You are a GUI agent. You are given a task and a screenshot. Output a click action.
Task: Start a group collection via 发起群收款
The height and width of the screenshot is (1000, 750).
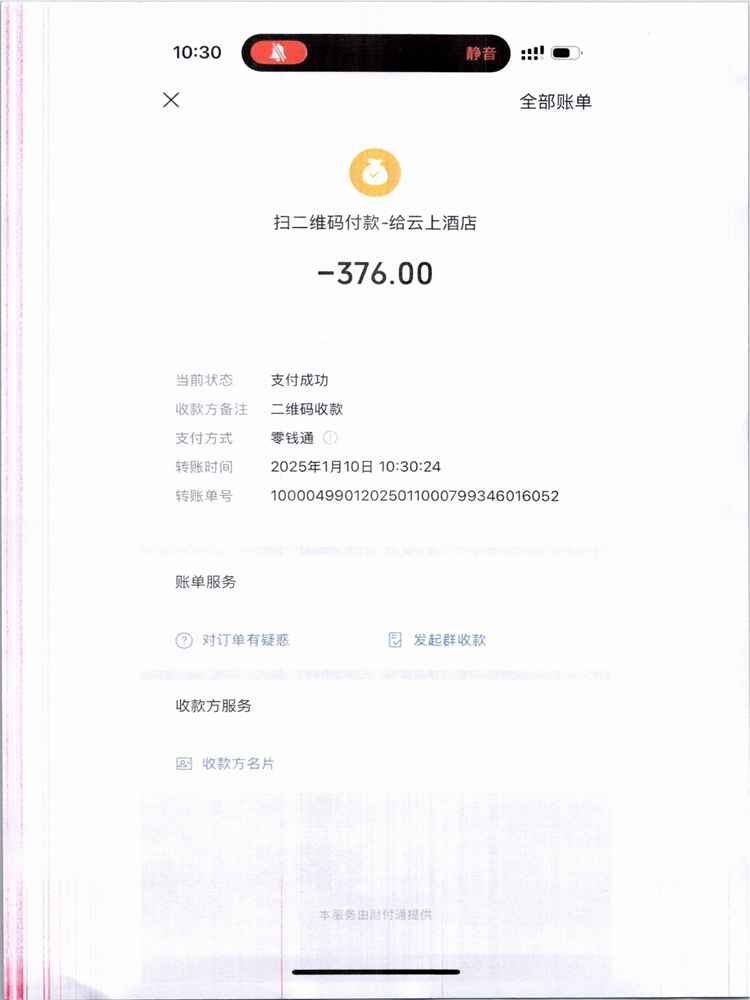[437, 640]
